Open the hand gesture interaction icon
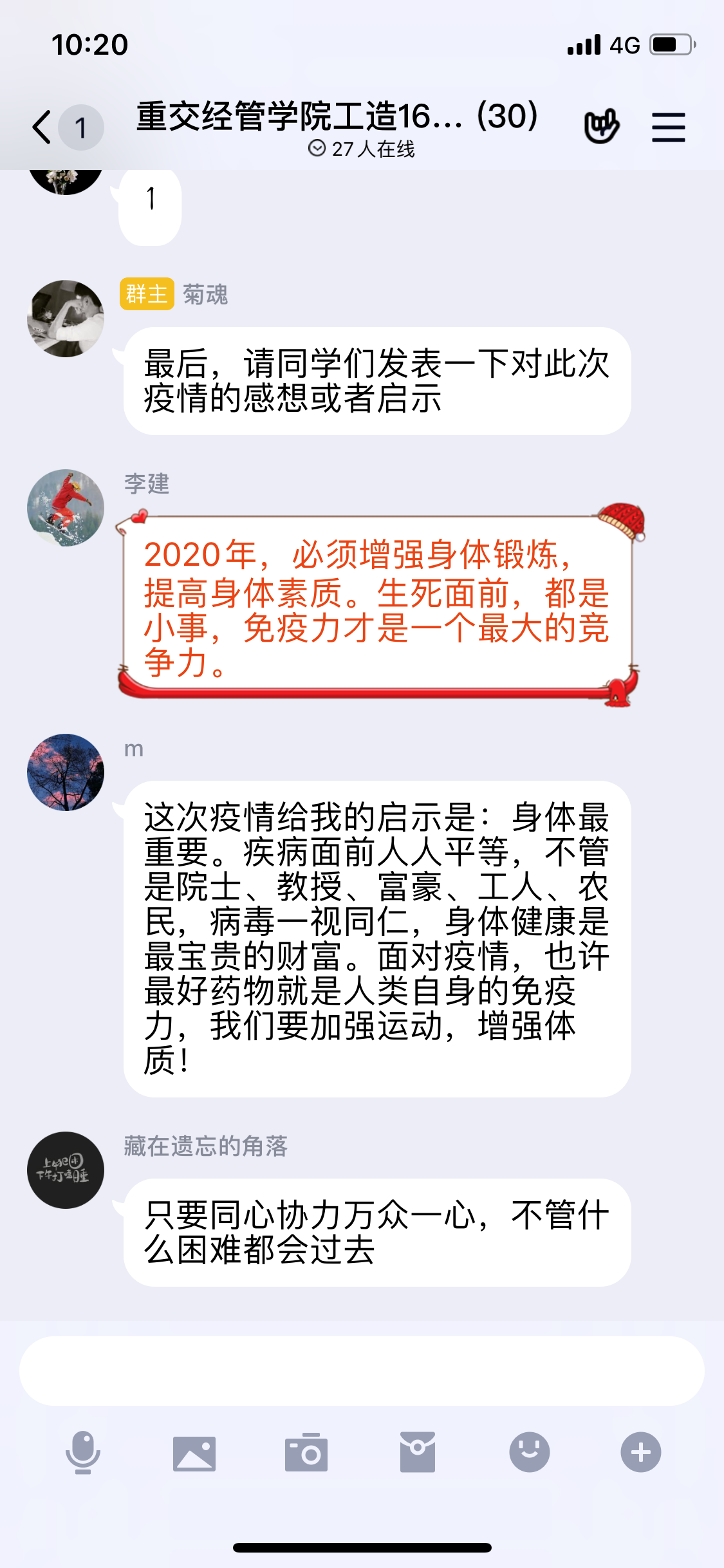 [x=601, y=126]
